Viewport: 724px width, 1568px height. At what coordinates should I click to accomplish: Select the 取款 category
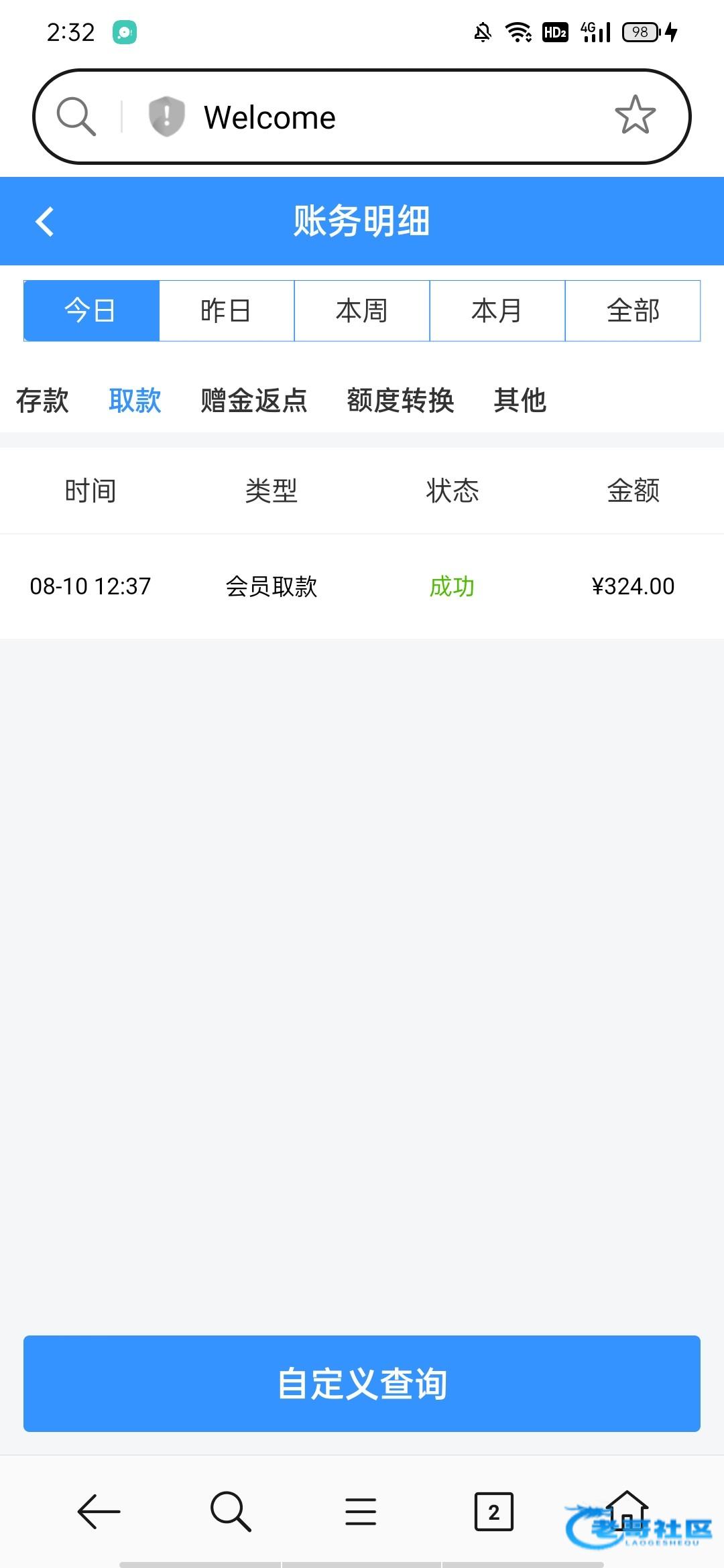[135, 401]
